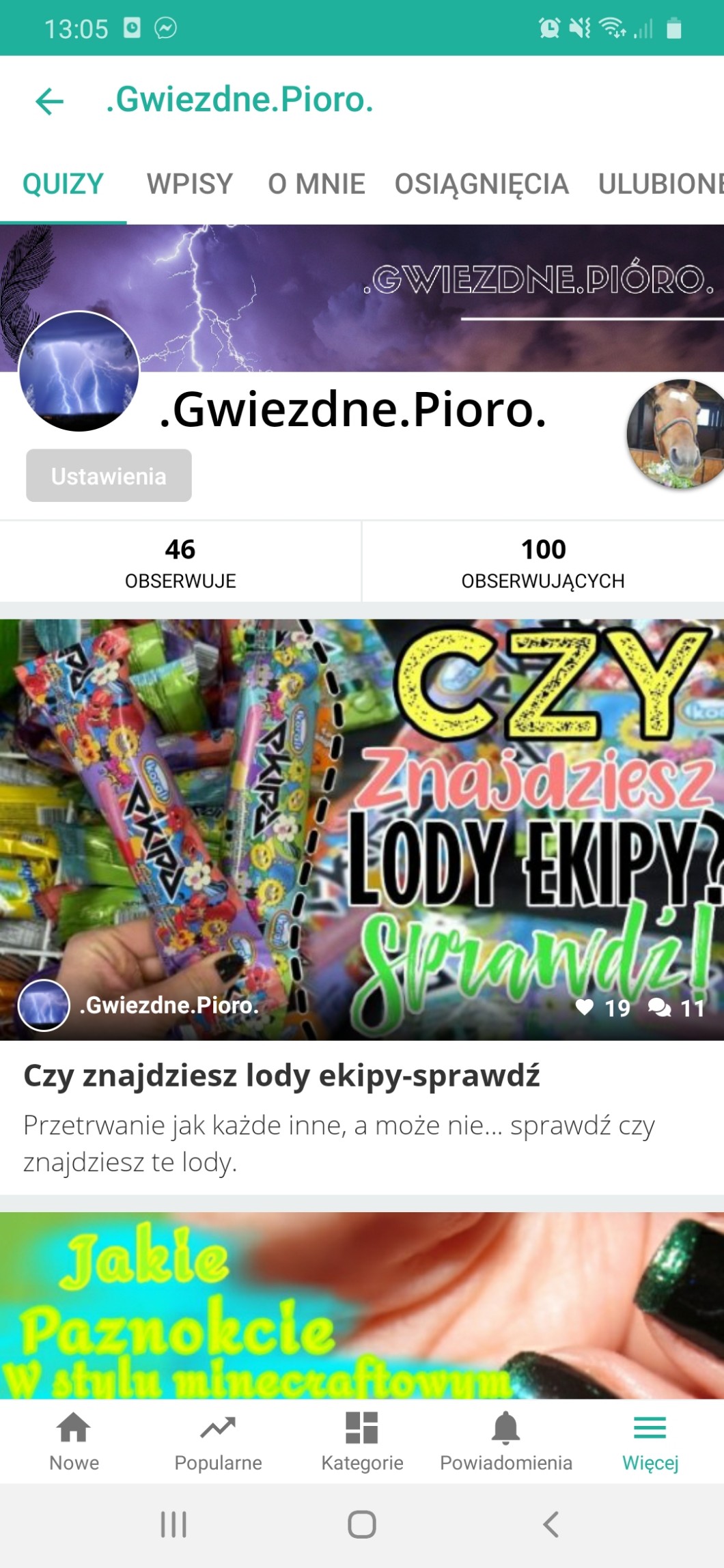Image resolution: width=724 pixels, height=1568 pixels.
Task: Open the horse avatar on the profile
Action: point(676,434)
